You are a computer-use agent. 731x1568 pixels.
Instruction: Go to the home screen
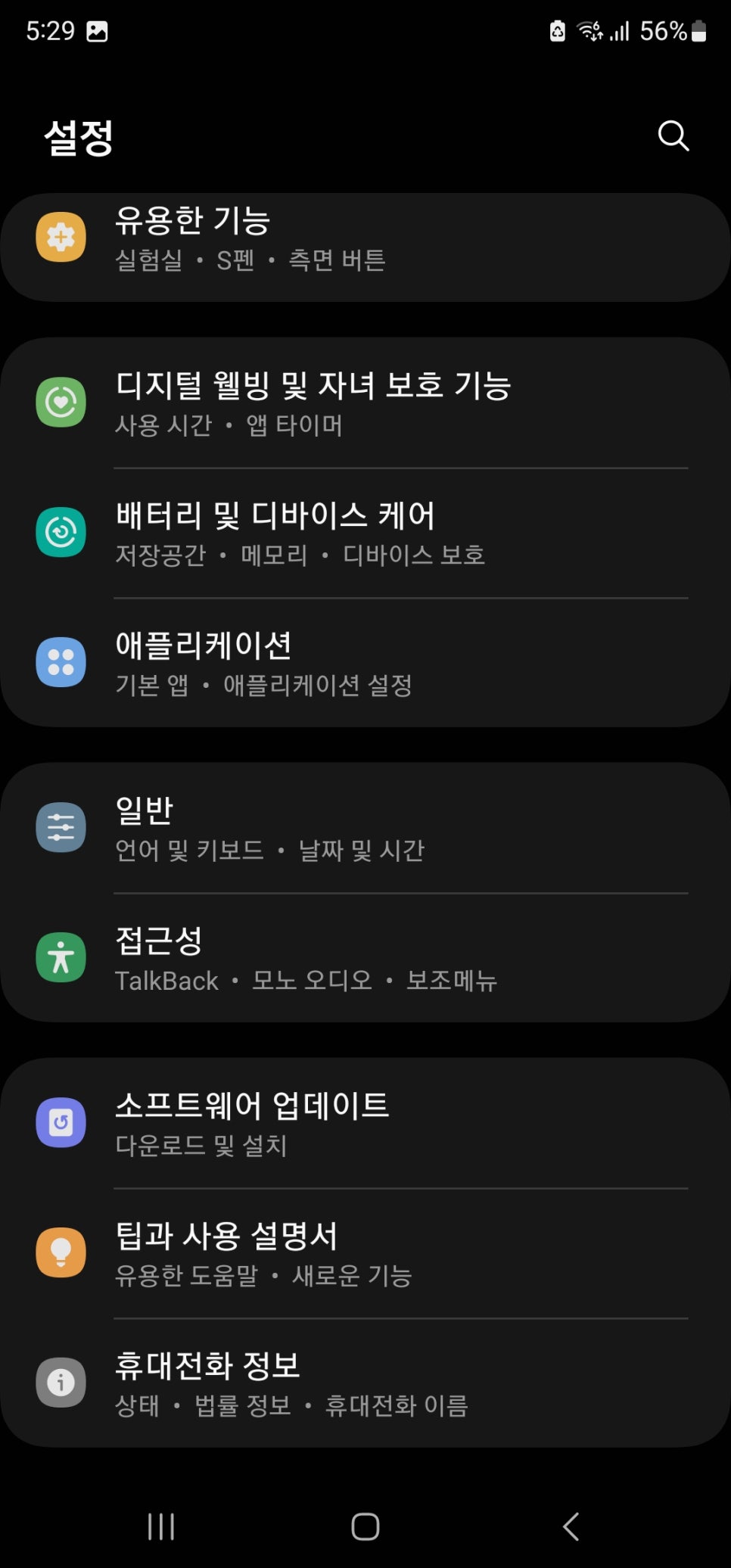tap(365, 1526)
